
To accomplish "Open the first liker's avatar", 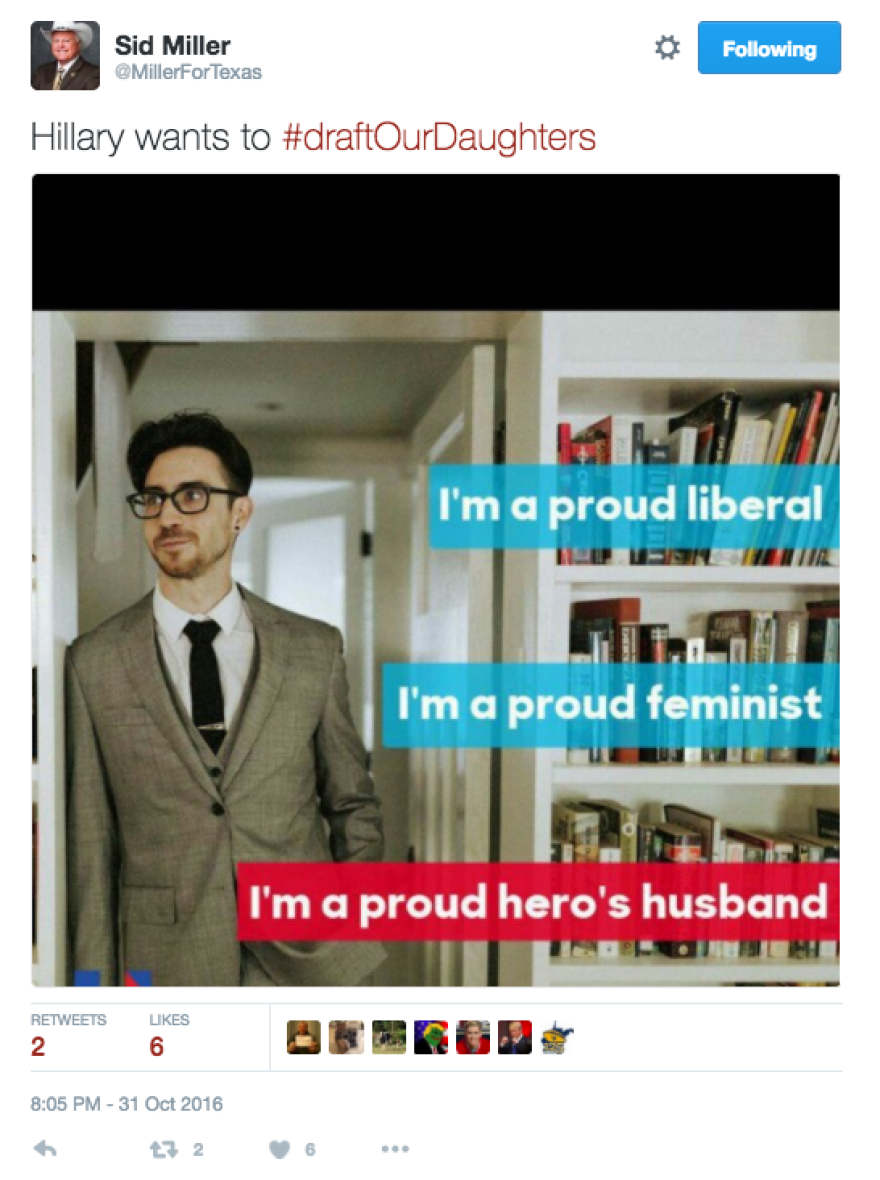I will coord(303,1037).
